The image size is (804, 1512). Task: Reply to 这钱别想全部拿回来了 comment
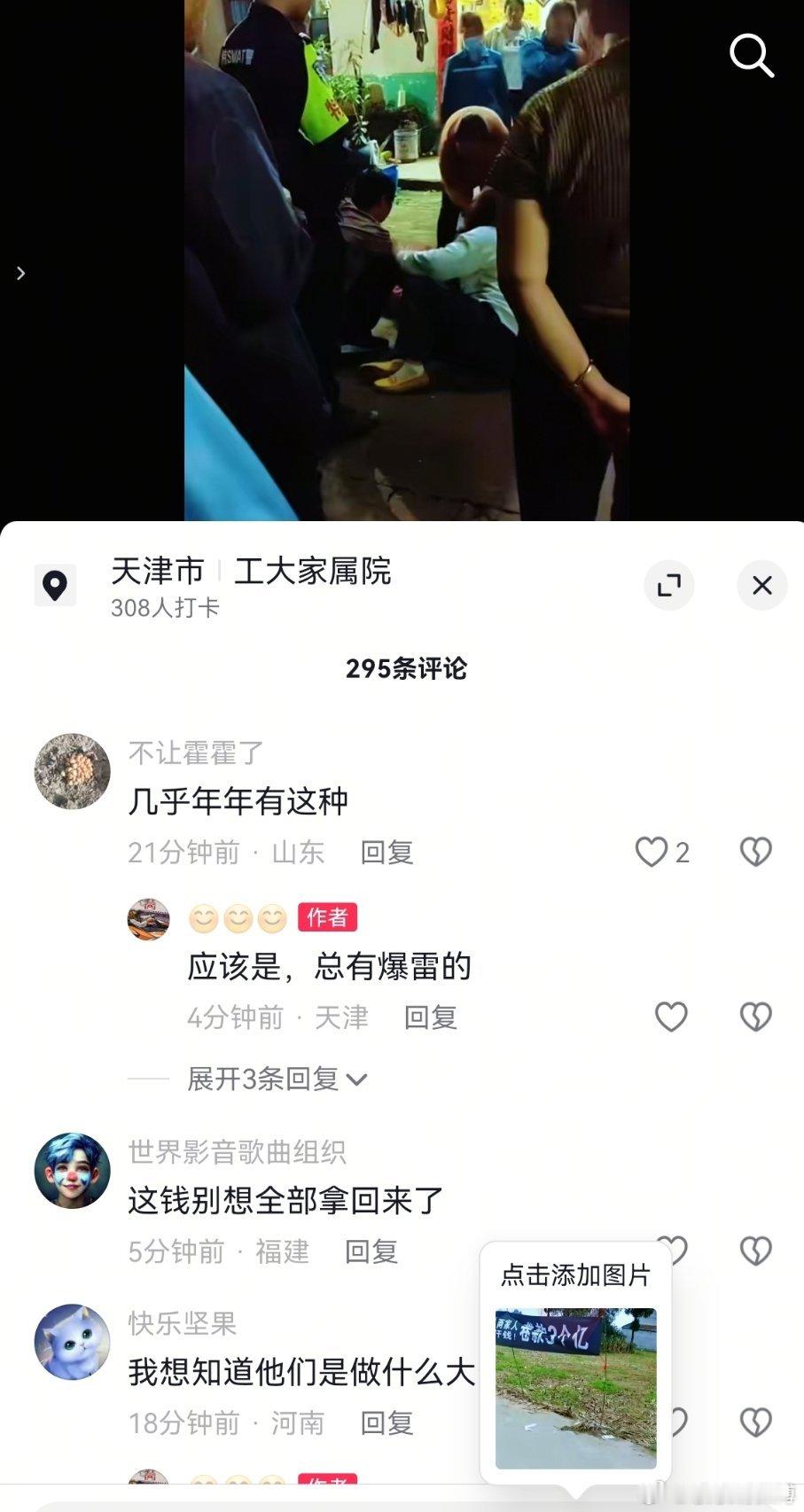(371, 1251)
